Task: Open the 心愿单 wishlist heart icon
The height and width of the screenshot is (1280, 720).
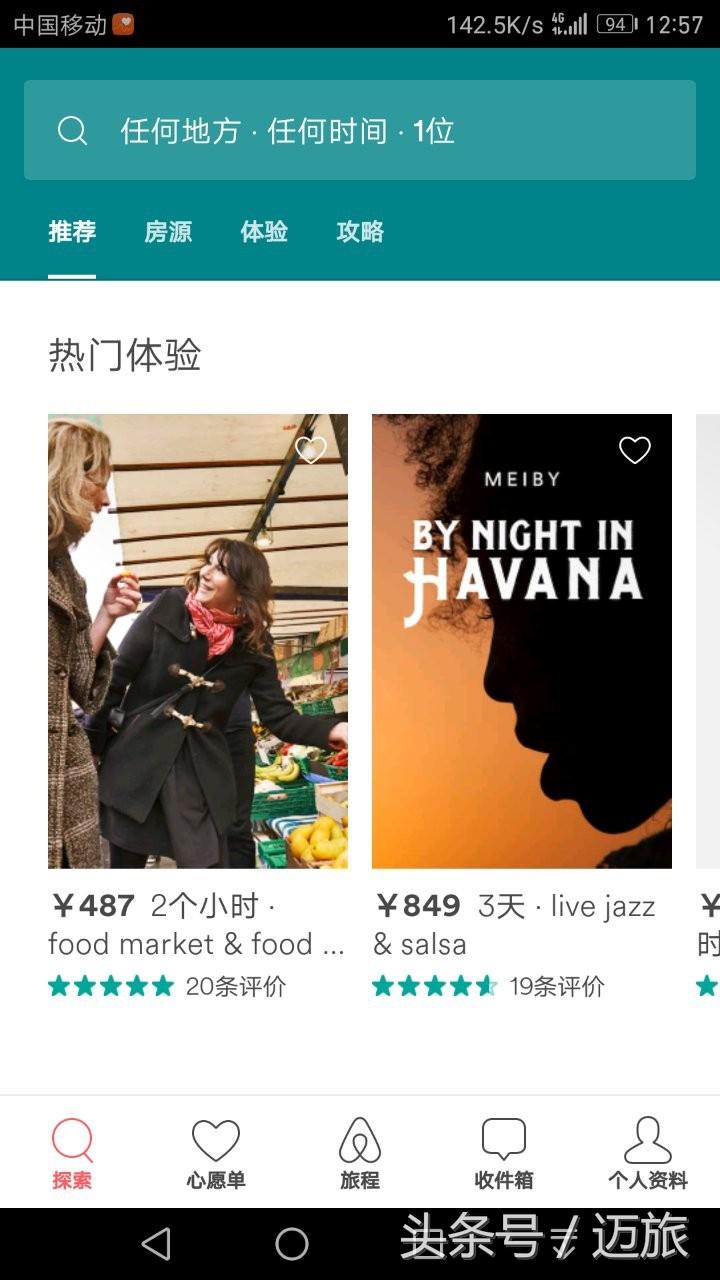Action: point(214,1137)
